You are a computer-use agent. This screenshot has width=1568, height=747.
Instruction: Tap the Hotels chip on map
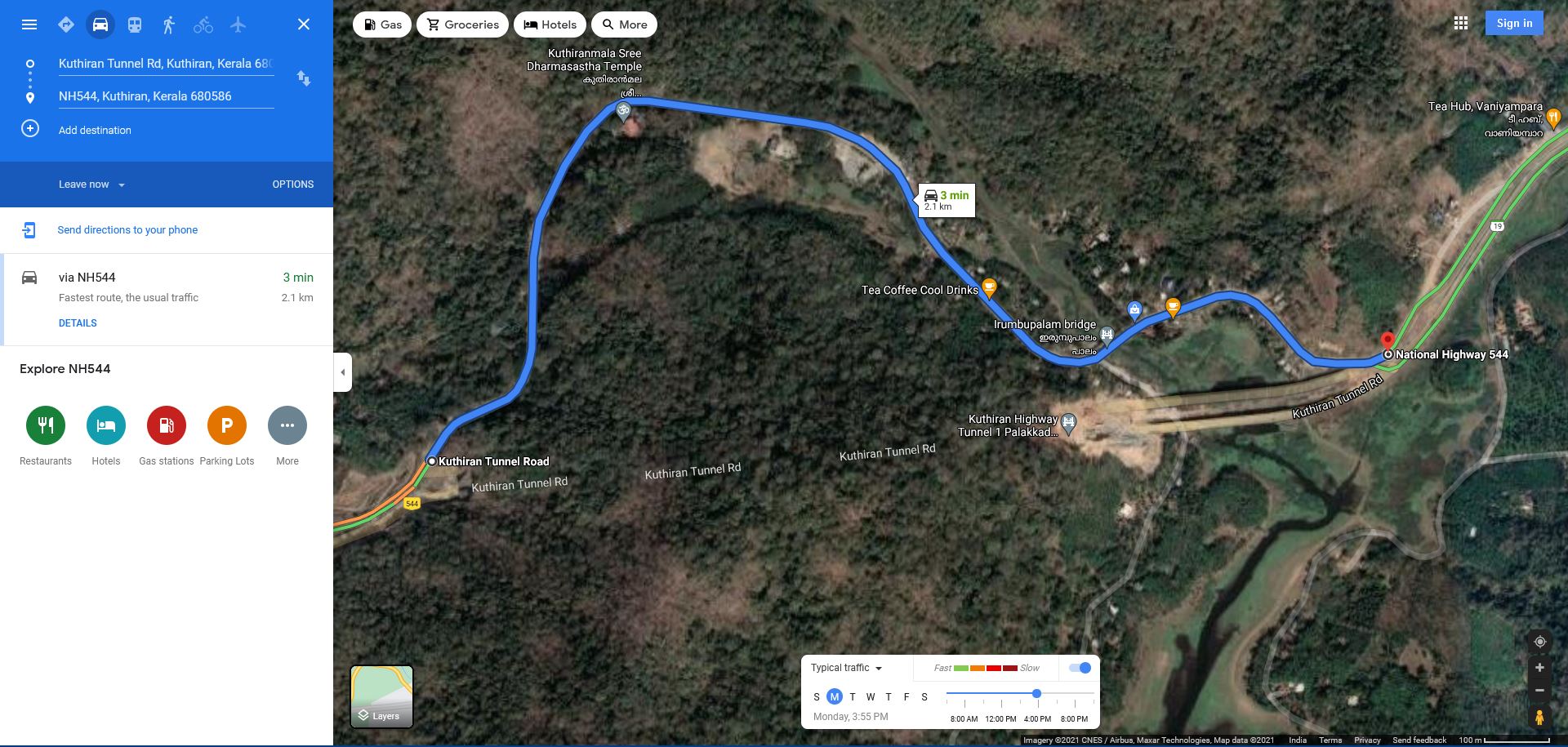point(550,24)
